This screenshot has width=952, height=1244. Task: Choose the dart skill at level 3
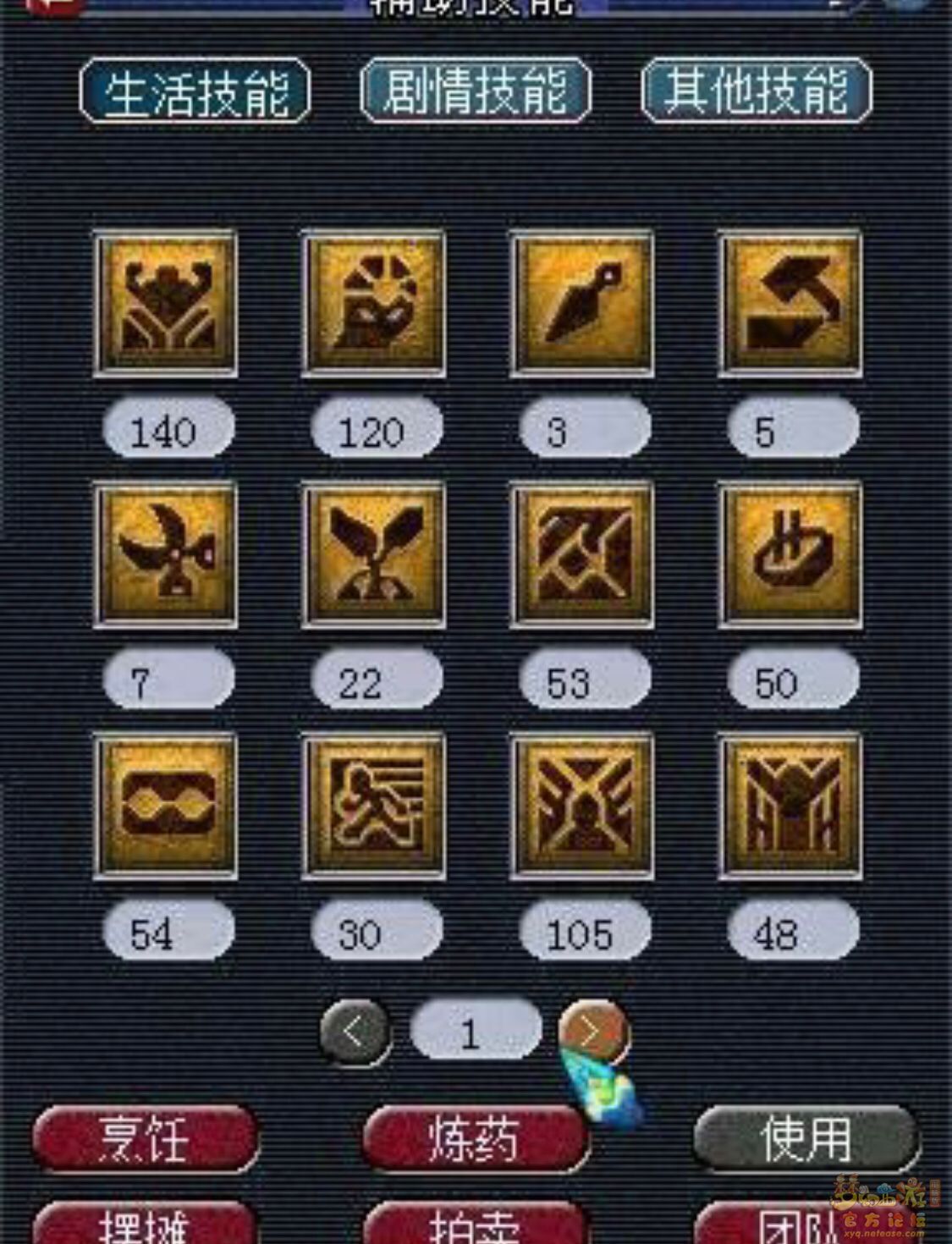coord(582,304)
